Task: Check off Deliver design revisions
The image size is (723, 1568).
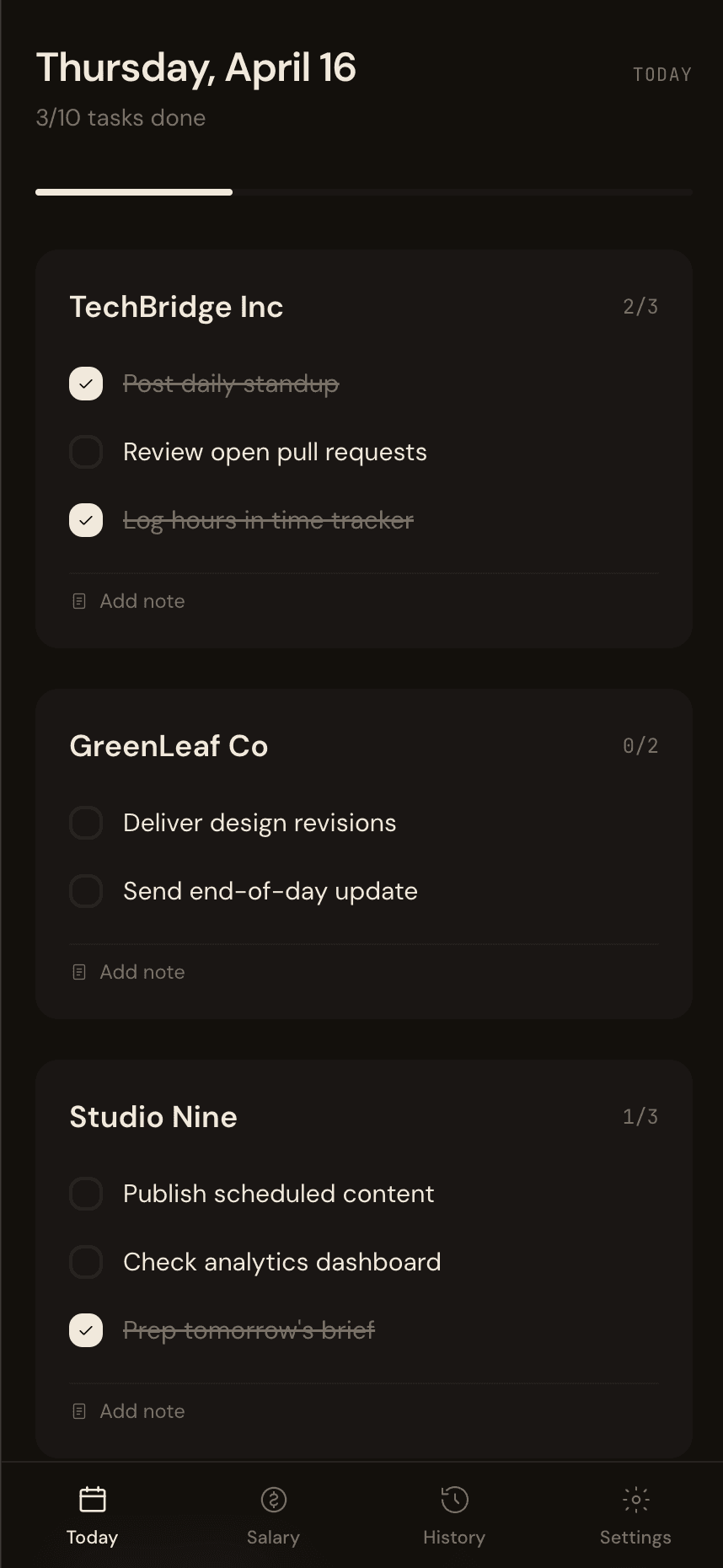Action: (86, 823)
